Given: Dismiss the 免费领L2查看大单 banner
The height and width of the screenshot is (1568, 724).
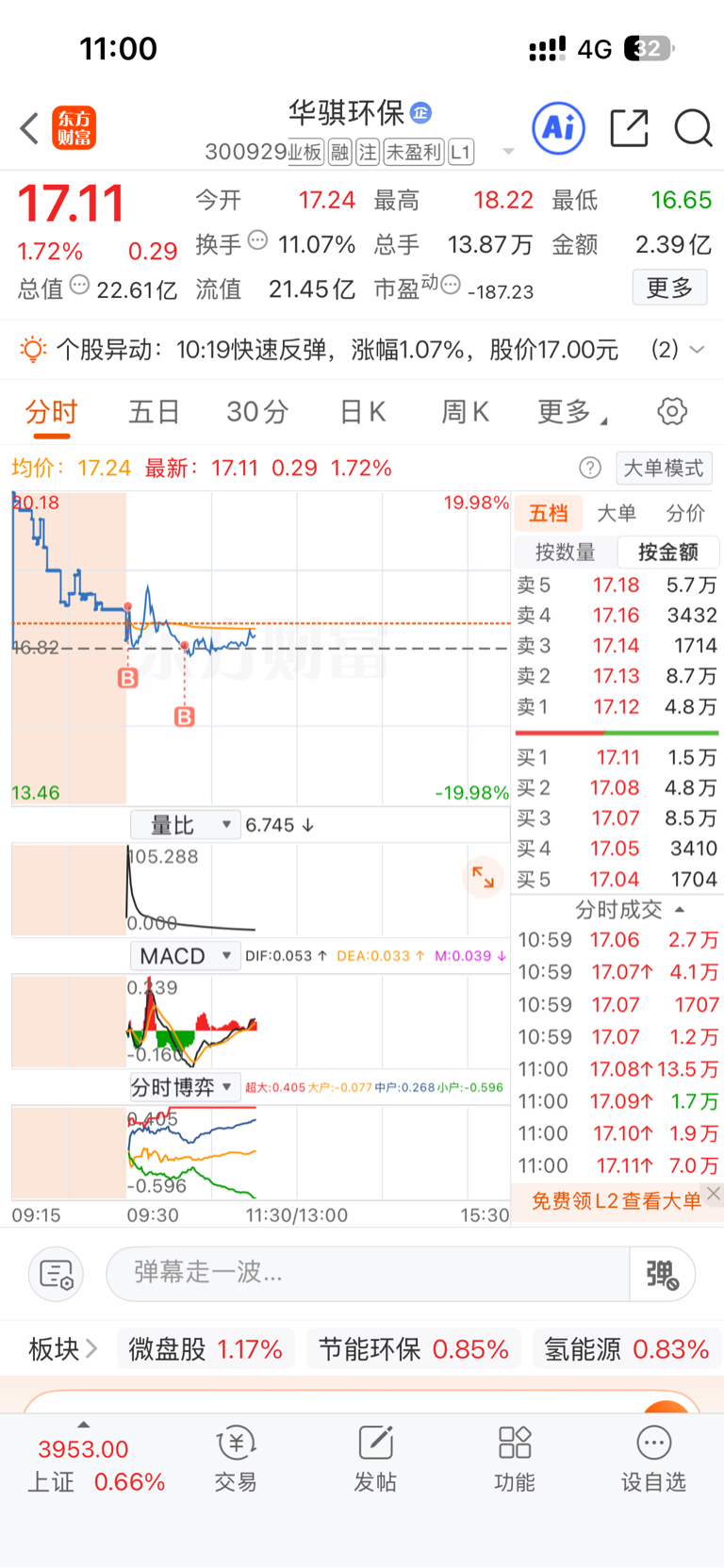Looking at the screenshot, I should click(x=714, y=1193).
